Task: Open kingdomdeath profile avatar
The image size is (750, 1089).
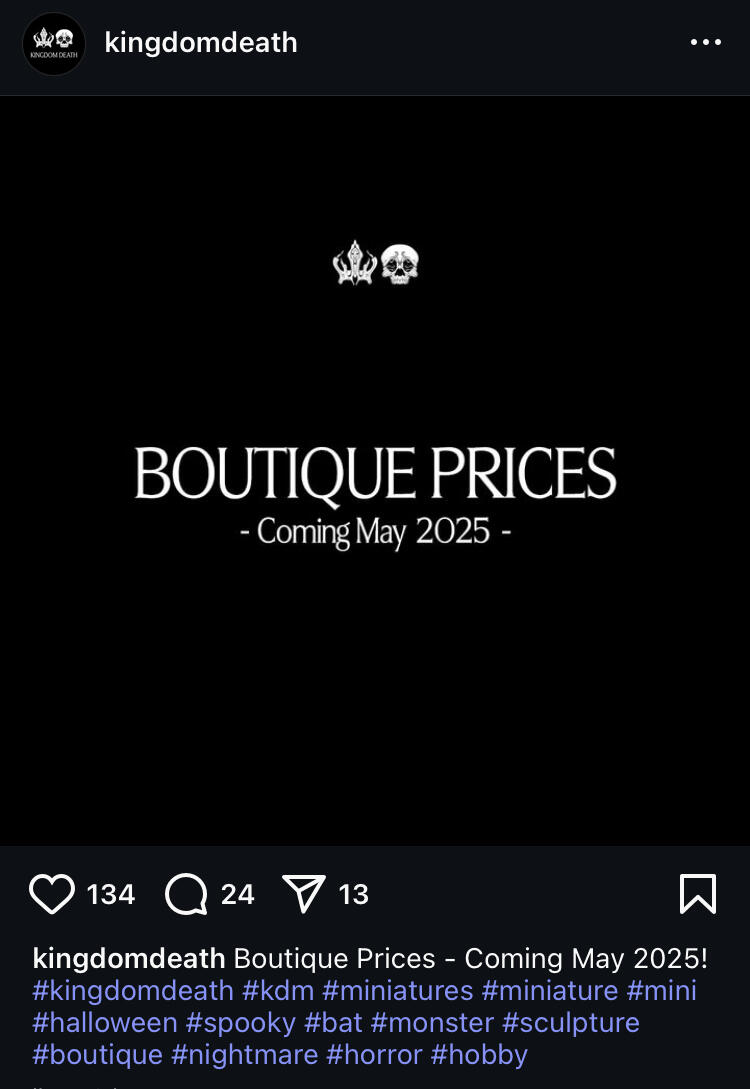Action: (x=54, y=43)
